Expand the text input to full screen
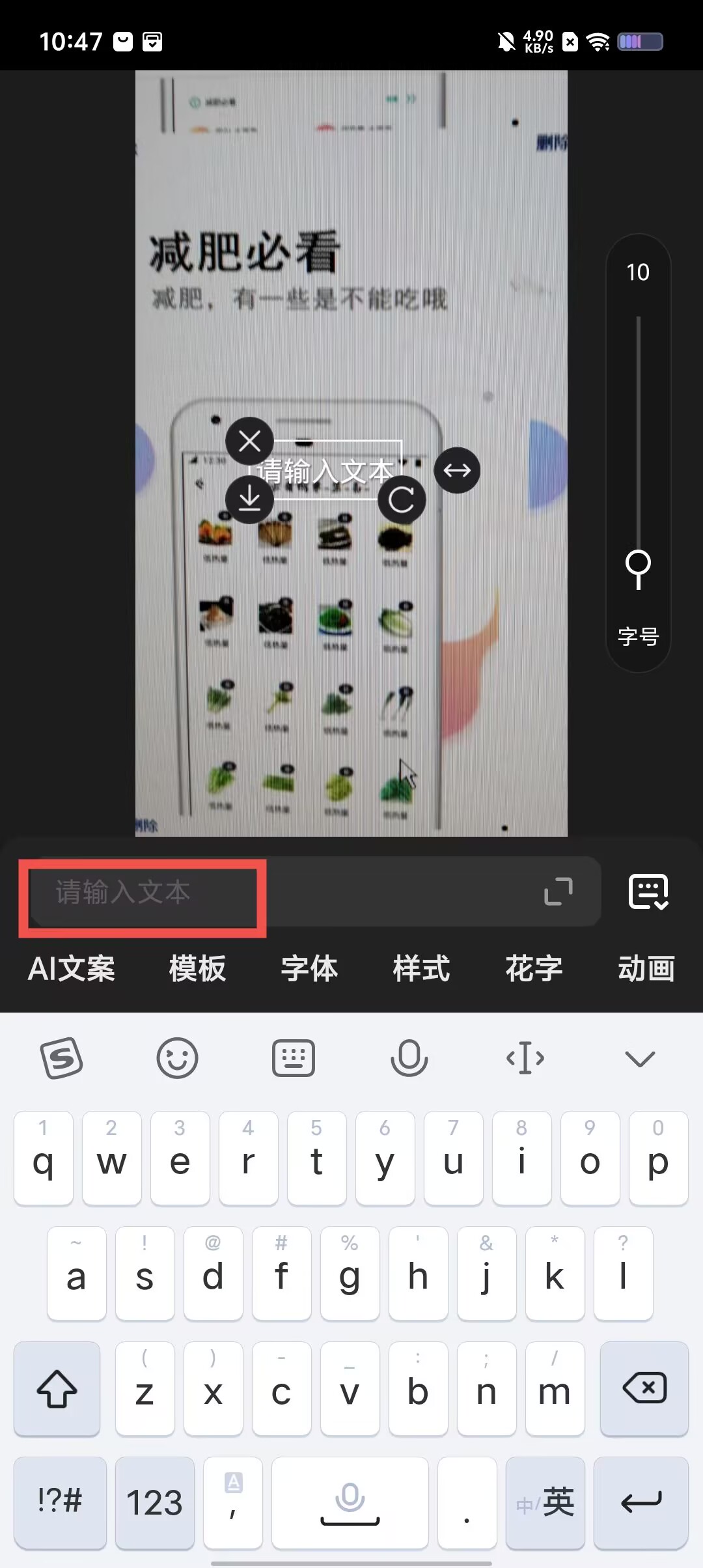Screen dimensions: 703x1568 (x=558, y=892)
